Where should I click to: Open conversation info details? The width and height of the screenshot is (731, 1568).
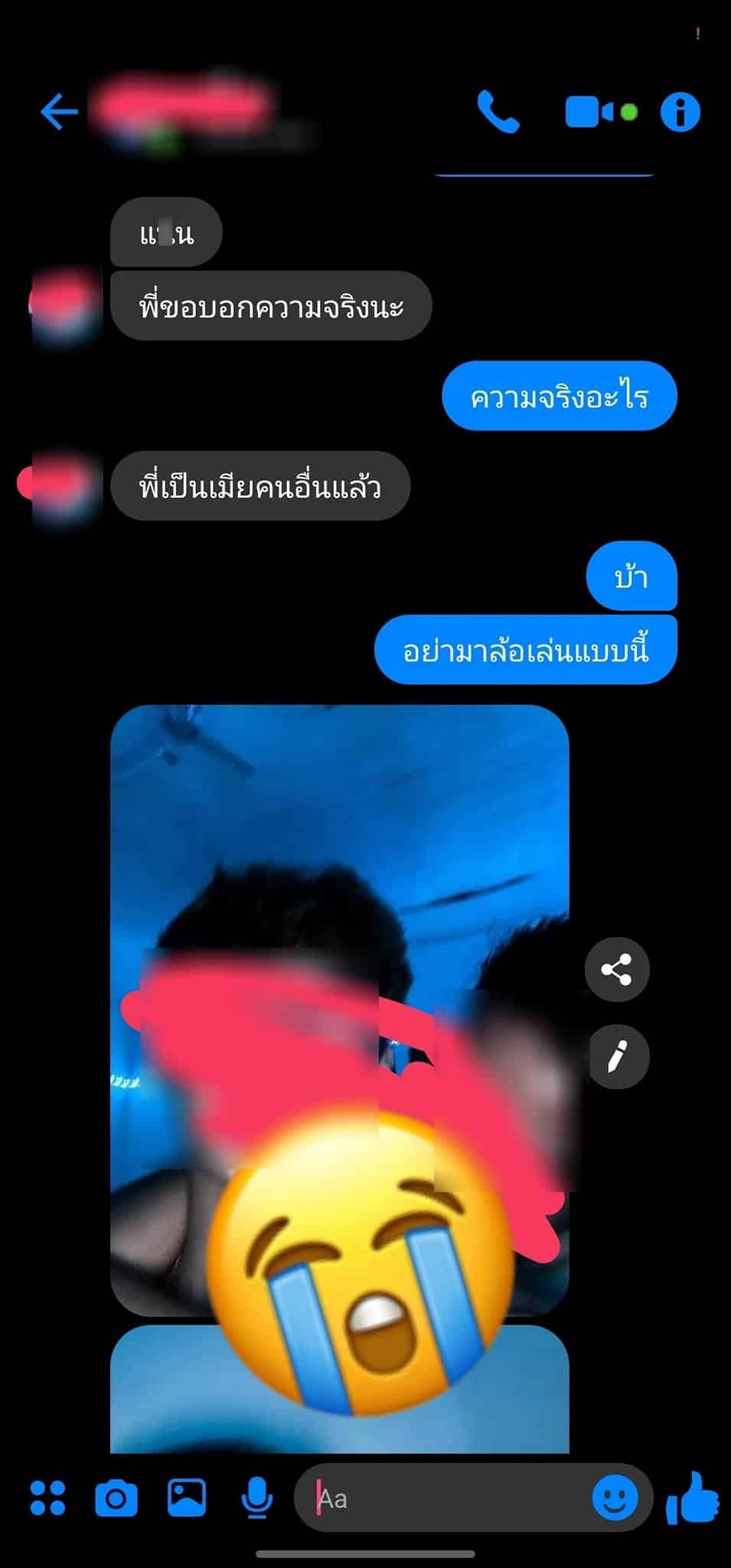click(680, 112)
